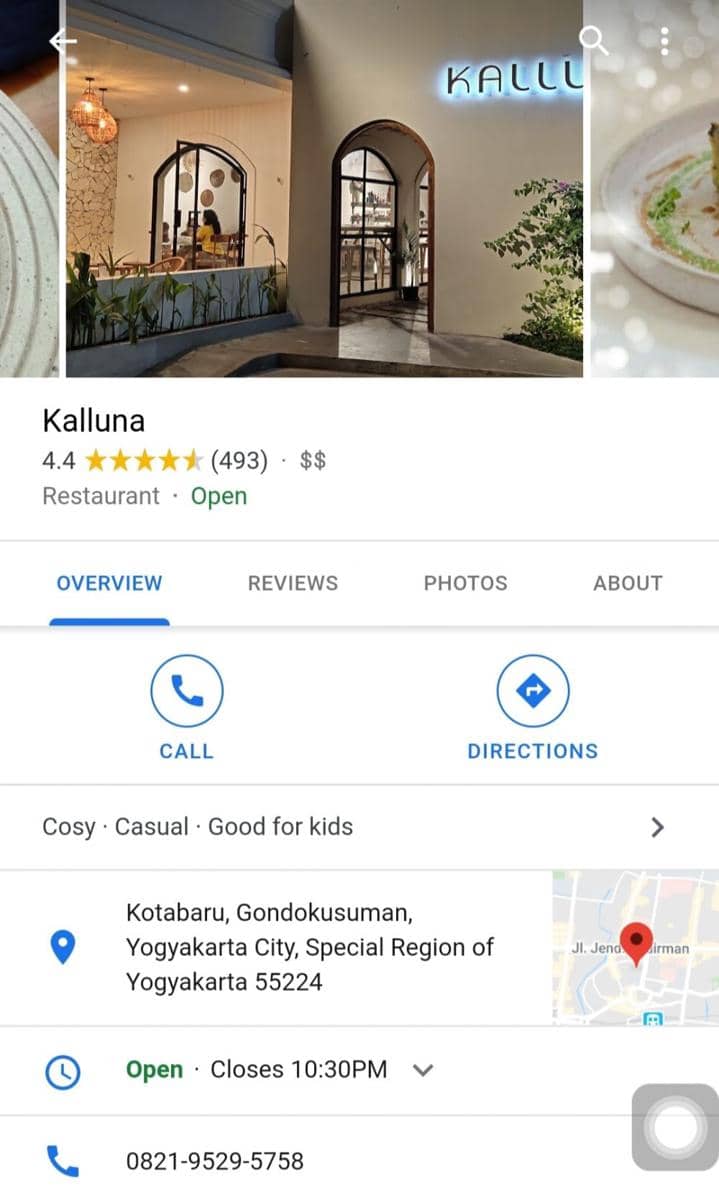Expand the opening hours dropdown

[423, 1070]
